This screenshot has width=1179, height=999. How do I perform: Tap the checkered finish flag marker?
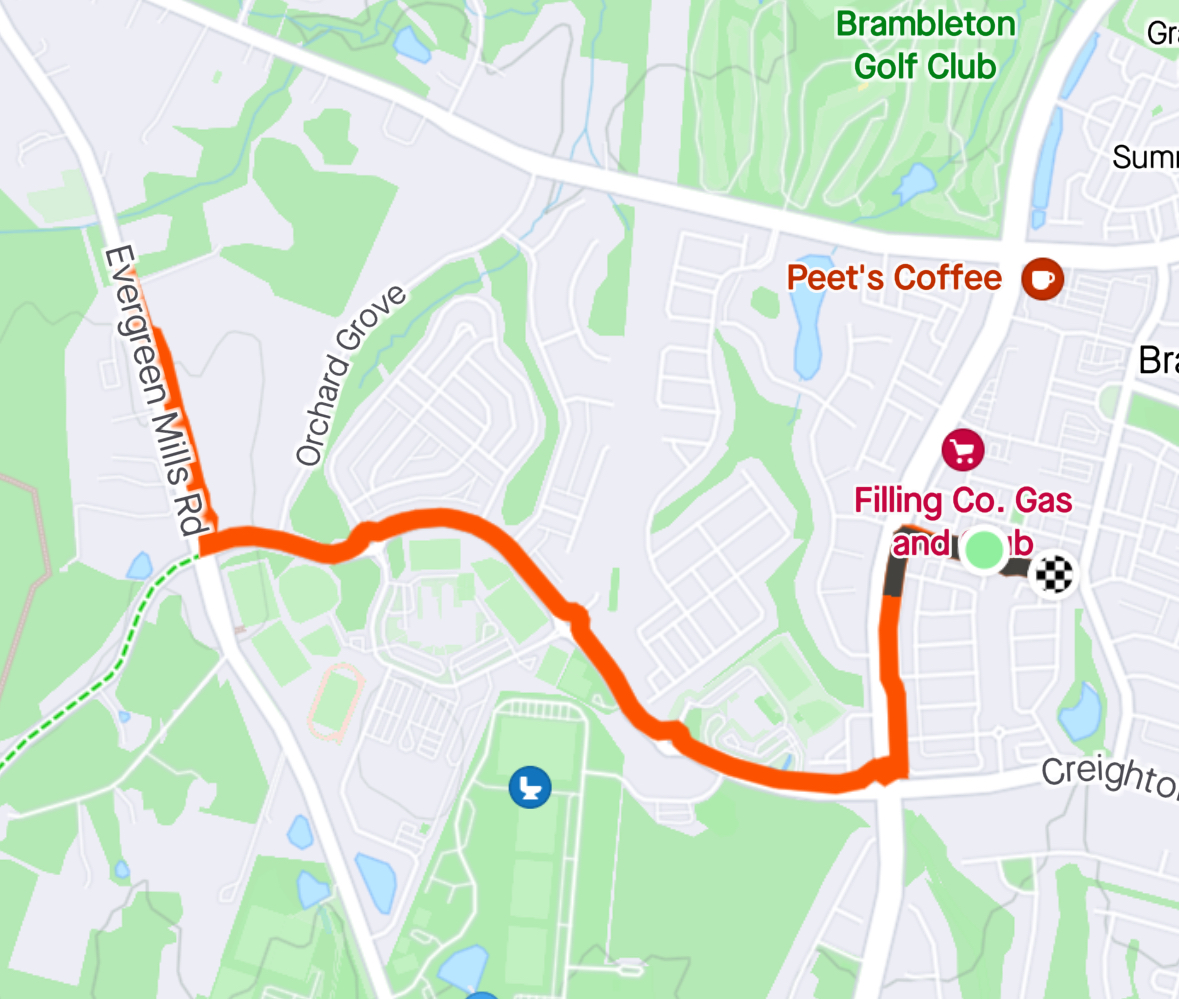1054,574
